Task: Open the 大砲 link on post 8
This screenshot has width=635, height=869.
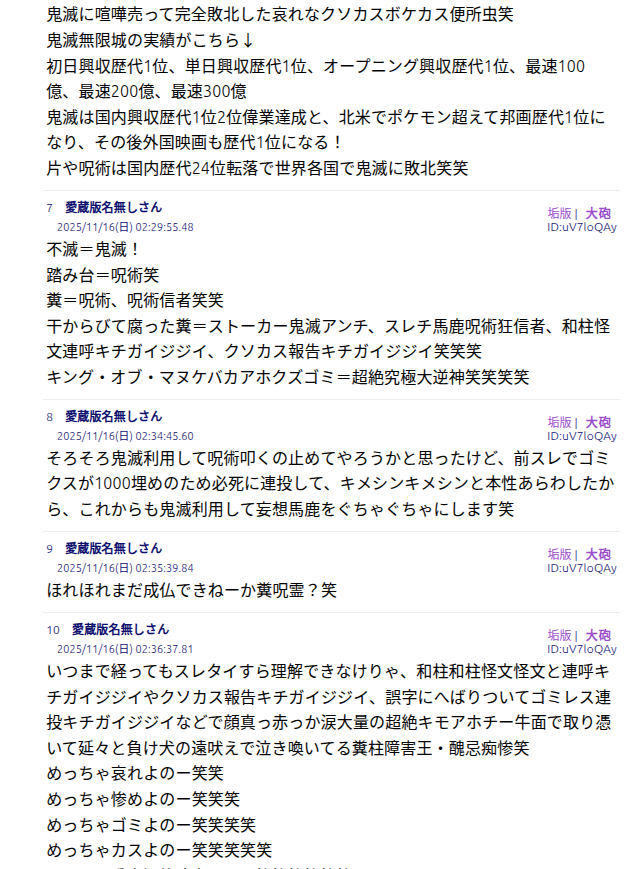Action: (598, 422)
